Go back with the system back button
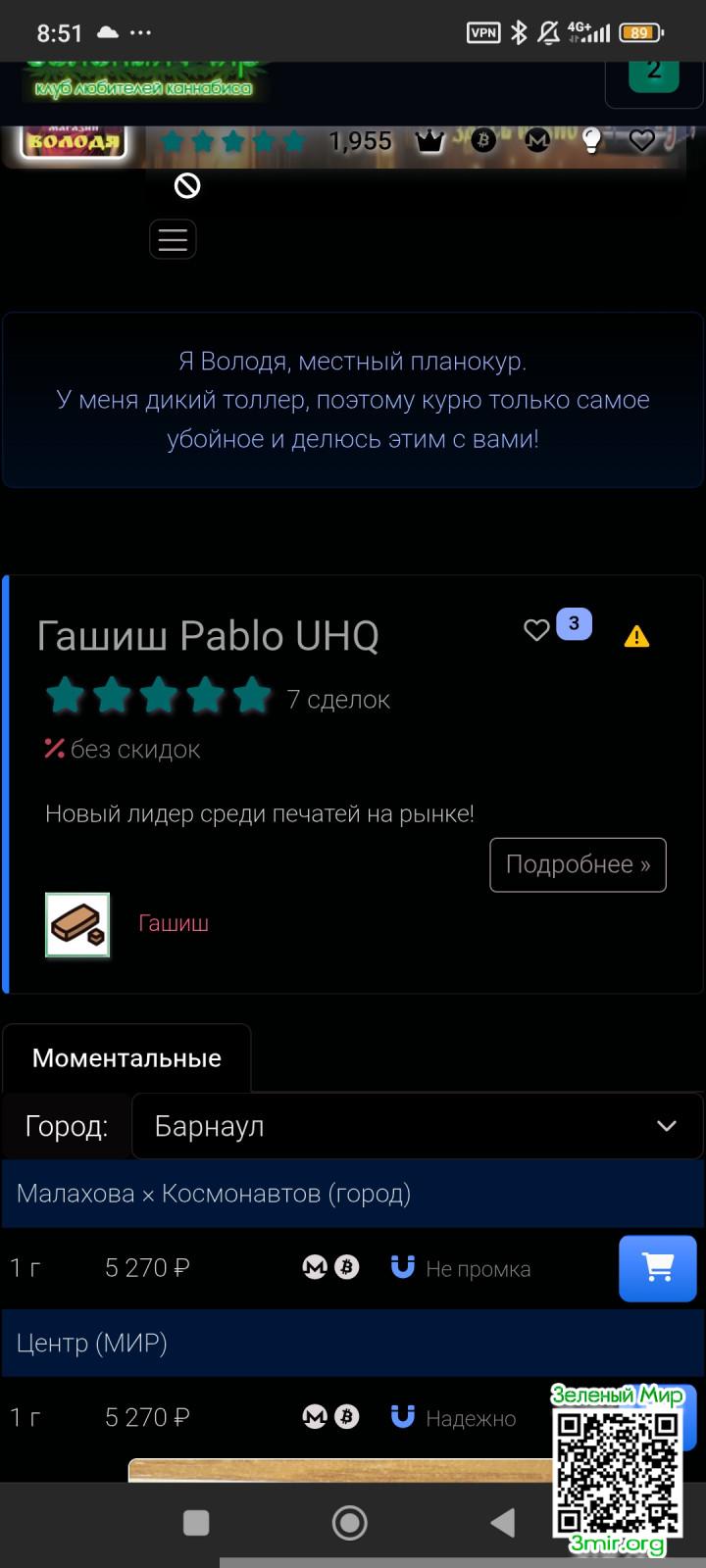Viewport: 706px width, 1568px height. pos(503,1522)
